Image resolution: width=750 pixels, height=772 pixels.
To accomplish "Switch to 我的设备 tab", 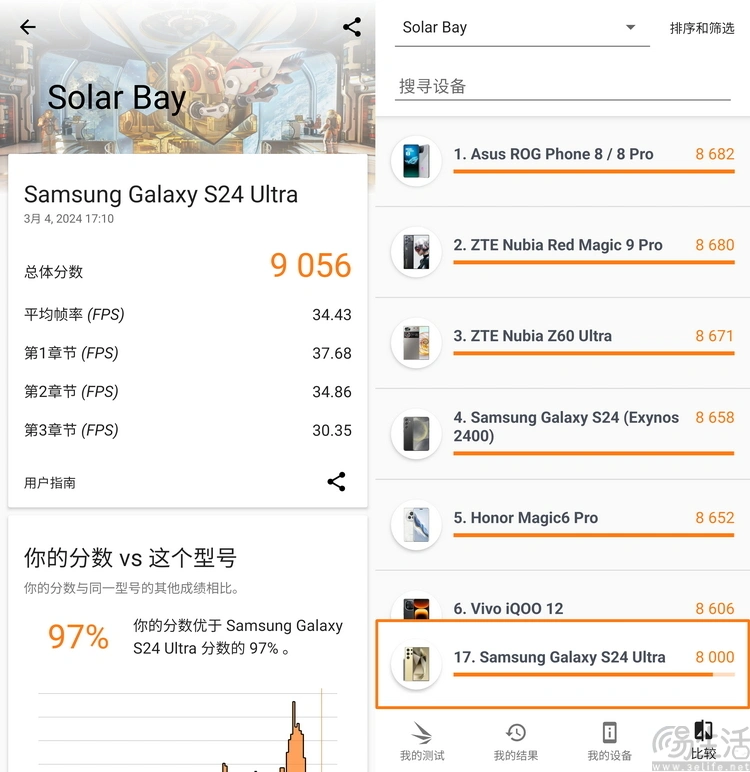I will coord(609,741).
